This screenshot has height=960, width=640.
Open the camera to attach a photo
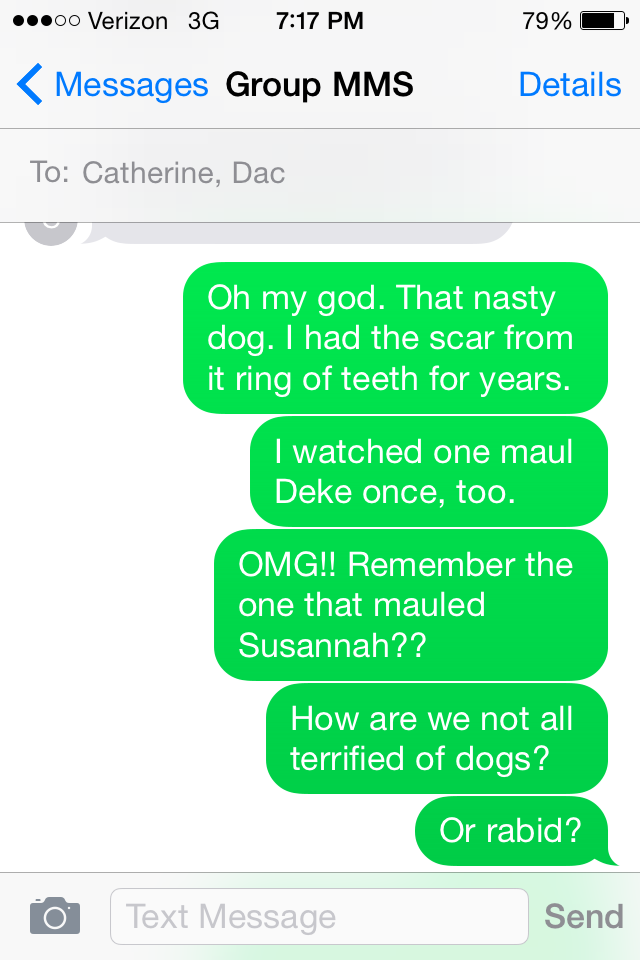point(55,915)
